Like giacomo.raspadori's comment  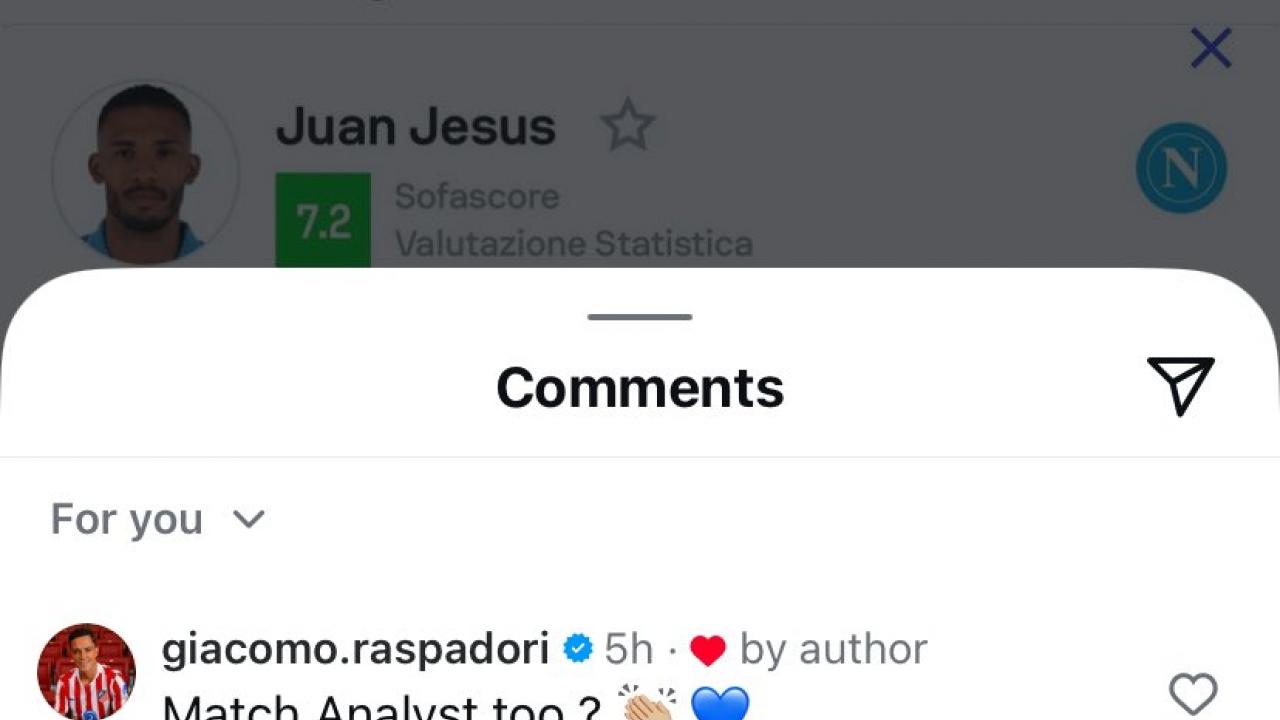click(1193, 694)
